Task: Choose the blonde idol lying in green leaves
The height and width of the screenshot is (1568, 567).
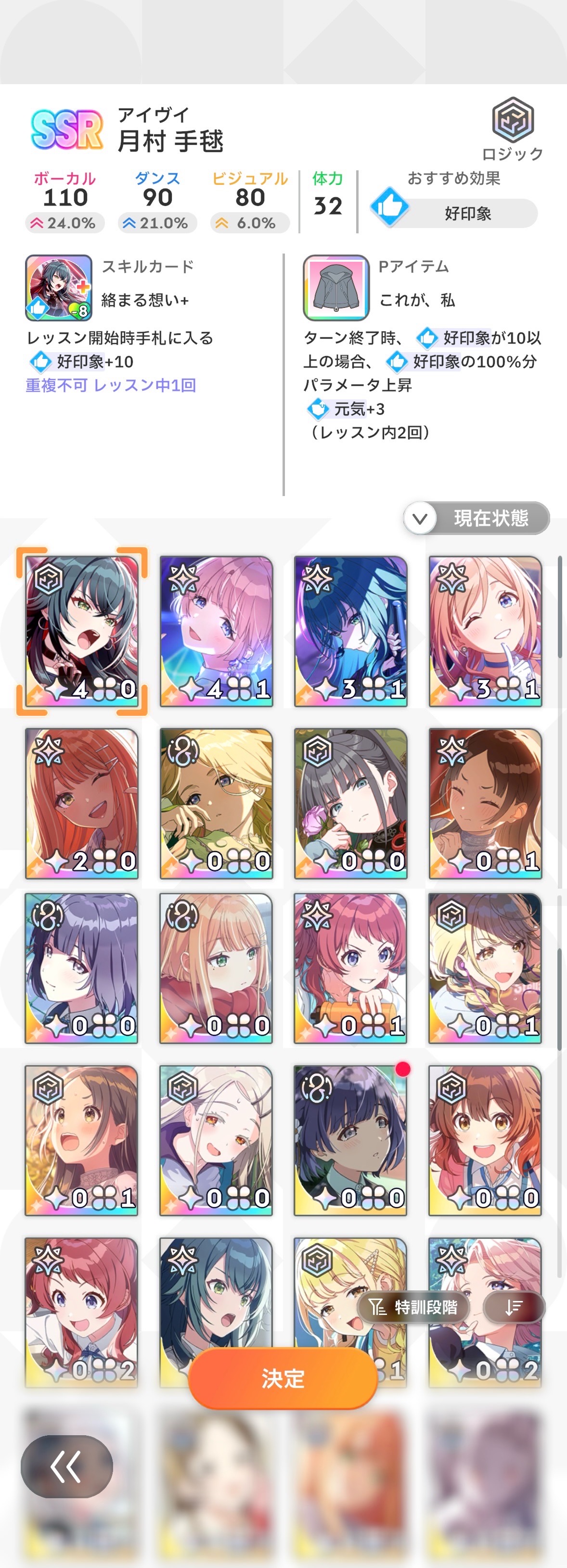Action: point(216,803)
